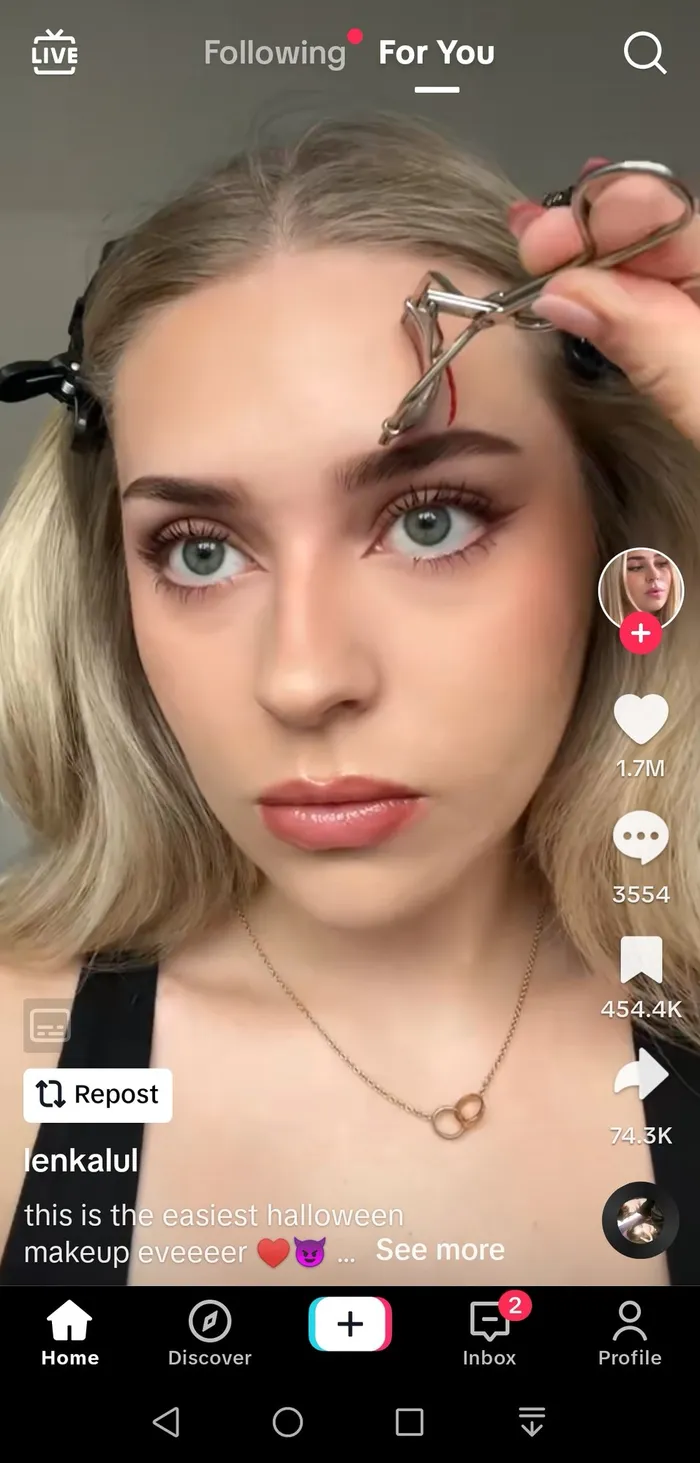
Task: Create a new video with plus button
Action: [x=350, y=1324]
